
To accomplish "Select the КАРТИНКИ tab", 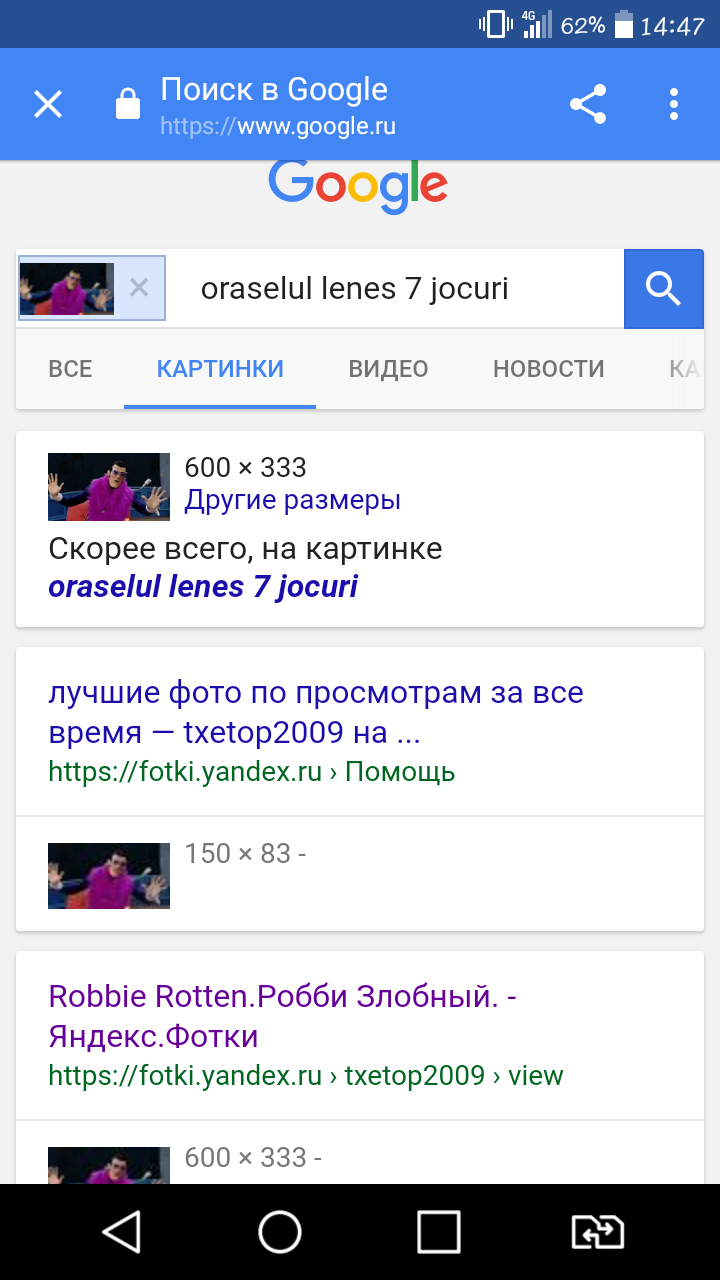I will [x=220, y=369].
